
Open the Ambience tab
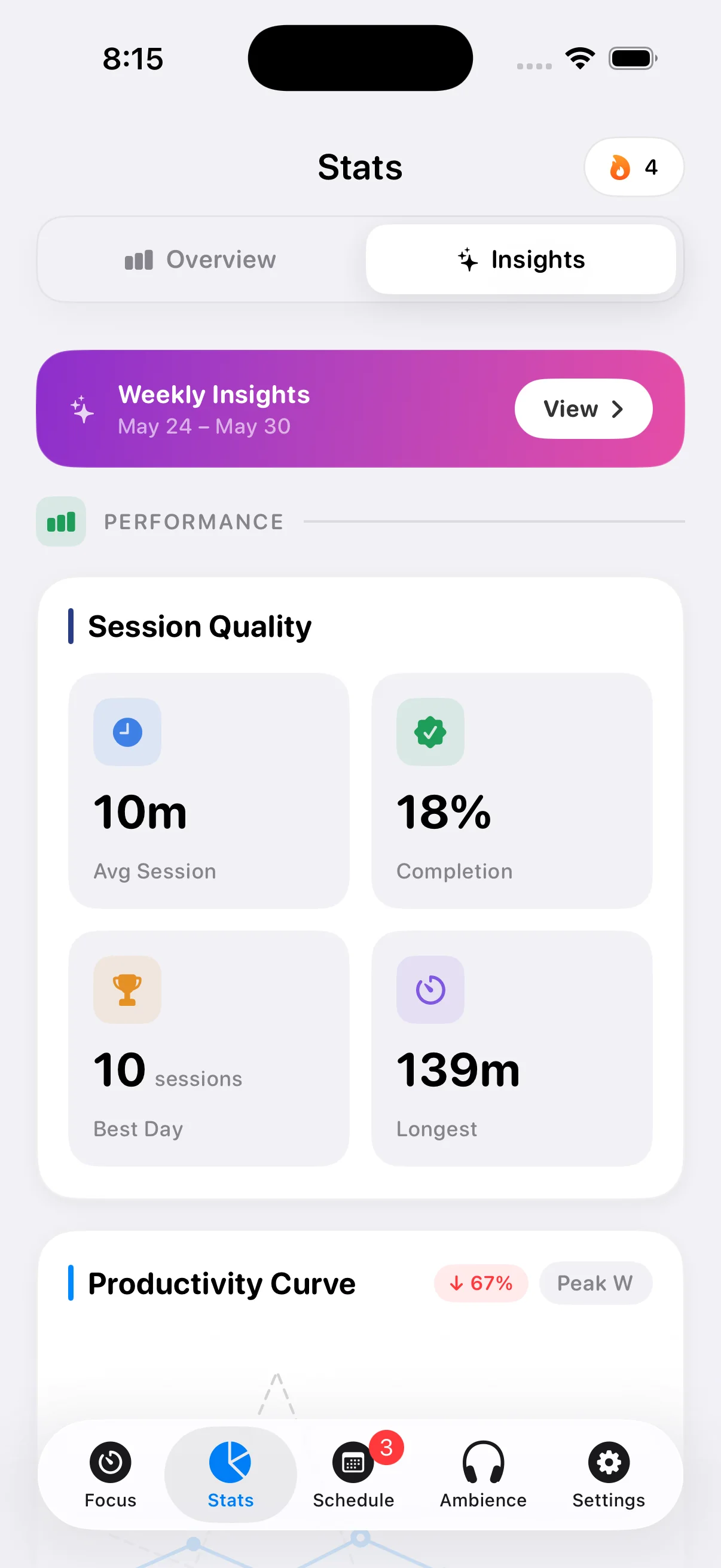click(x=483, y=1474)
